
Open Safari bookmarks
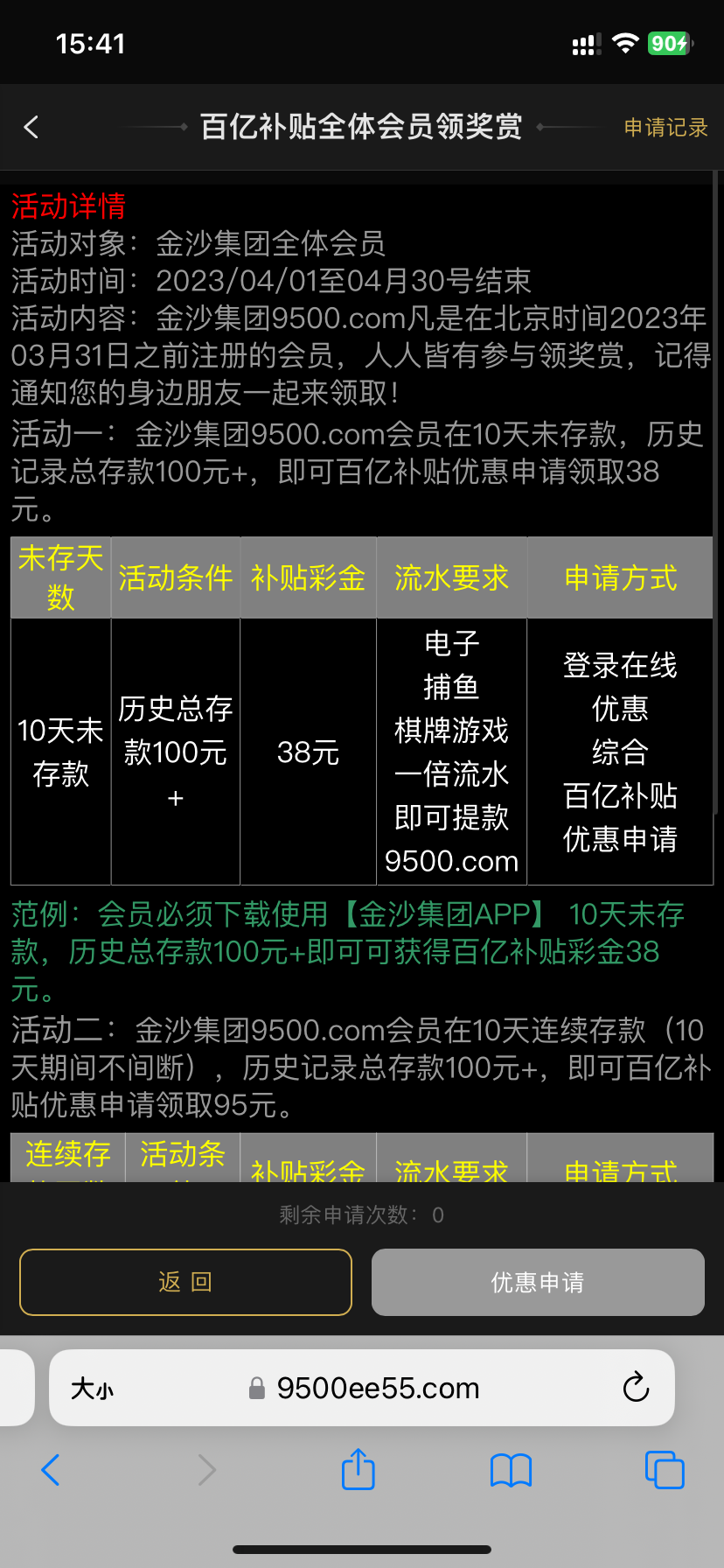512,1470
